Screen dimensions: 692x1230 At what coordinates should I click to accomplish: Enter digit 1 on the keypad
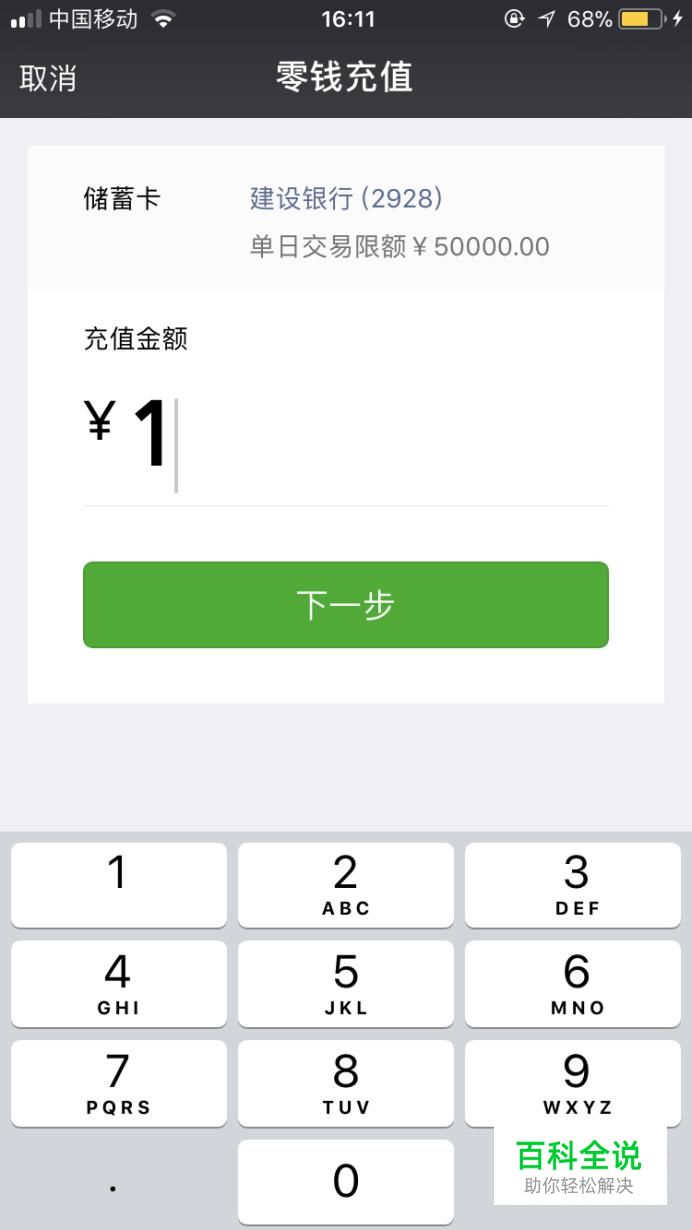[x=119, y=885]
